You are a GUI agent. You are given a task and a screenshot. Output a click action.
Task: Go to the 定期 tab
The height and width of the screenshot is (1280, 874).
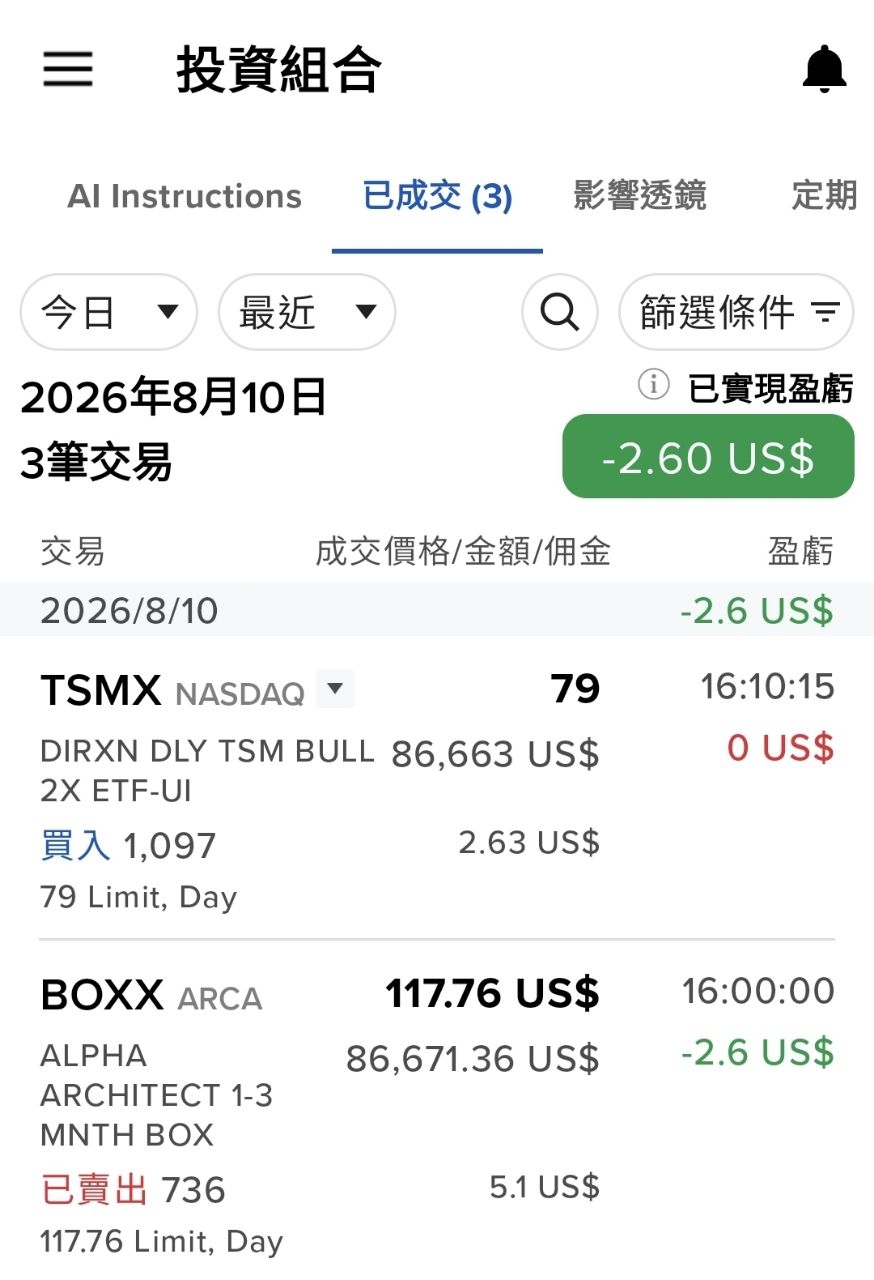(824, 195)
